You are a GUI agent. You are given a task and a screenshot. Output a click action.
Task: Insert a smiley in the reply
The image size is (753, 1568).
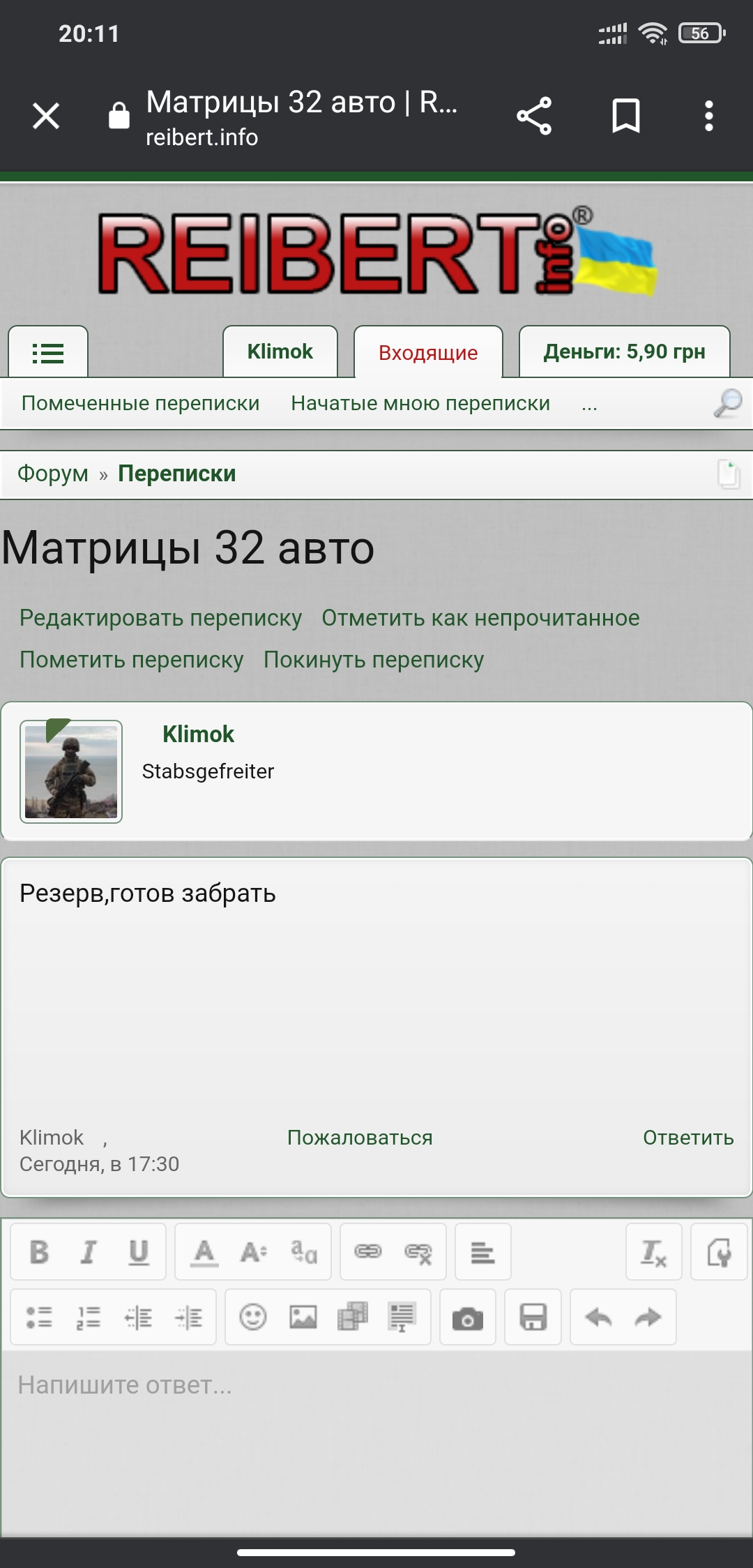tap(253, 1318)
